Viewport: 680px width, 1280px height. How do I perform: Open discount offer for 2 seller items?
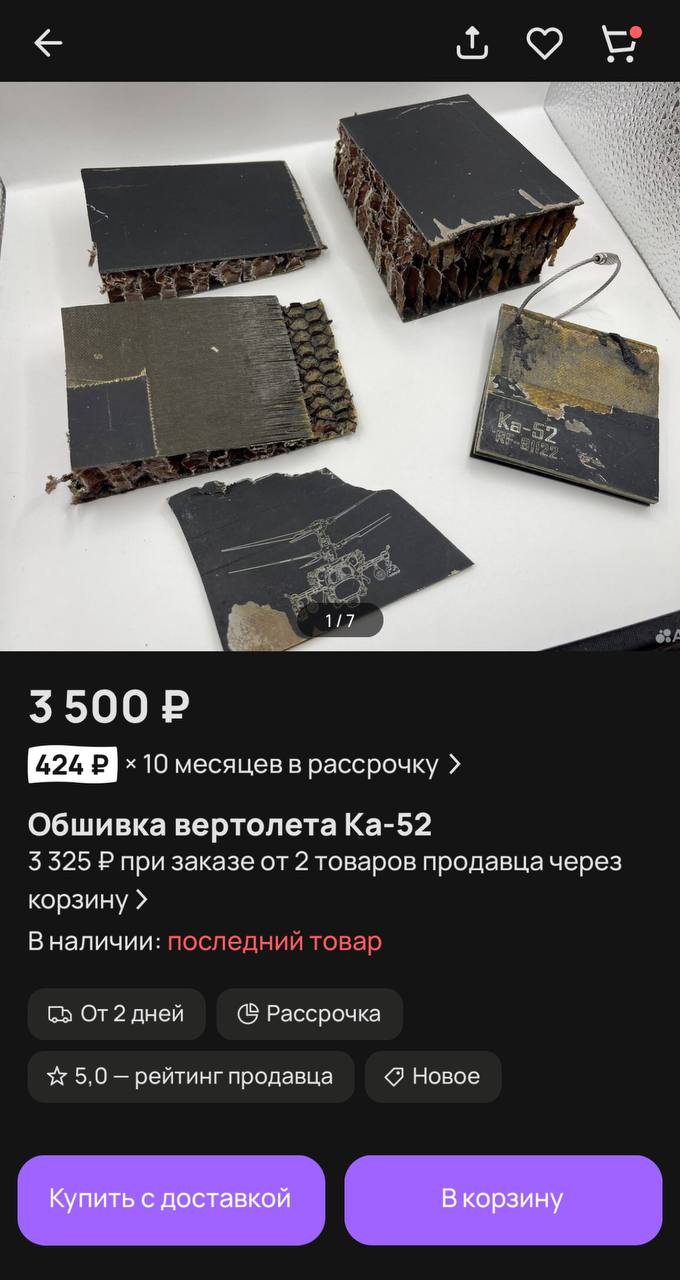coord(325,880)
